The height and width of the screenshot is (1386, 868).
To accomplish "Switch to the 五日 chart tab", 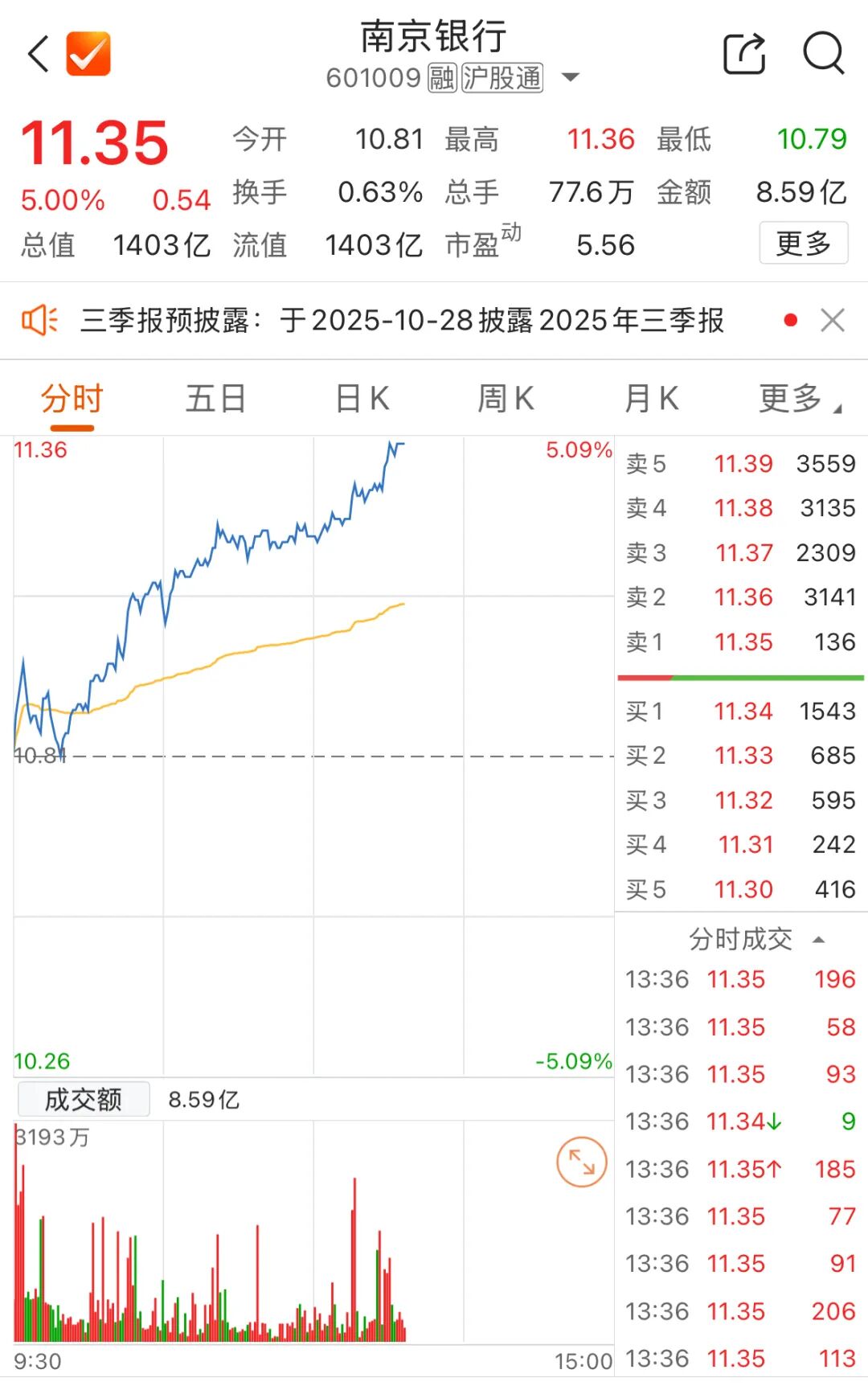I will pyautogui.click(x=215, y=399).
